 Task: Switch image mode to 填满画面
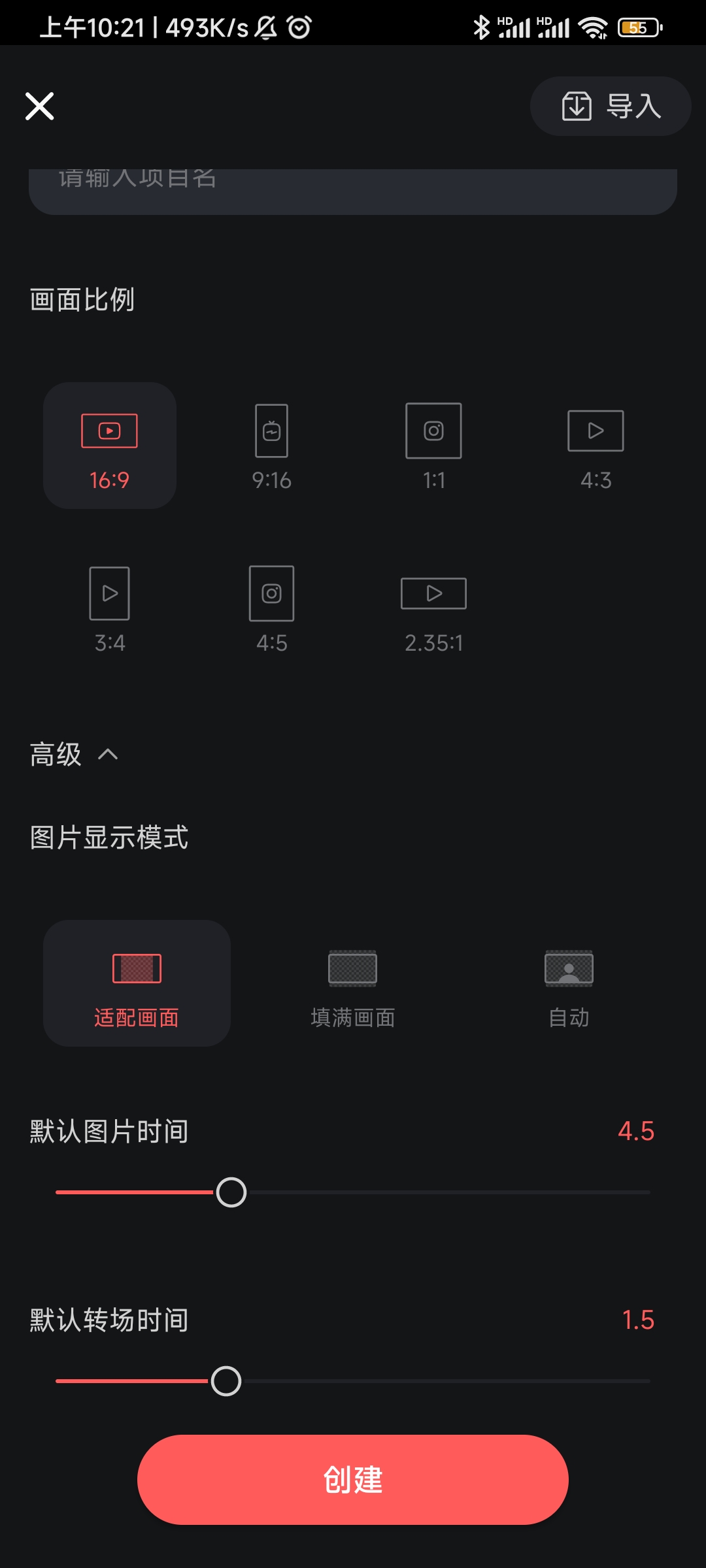point(353,983)
